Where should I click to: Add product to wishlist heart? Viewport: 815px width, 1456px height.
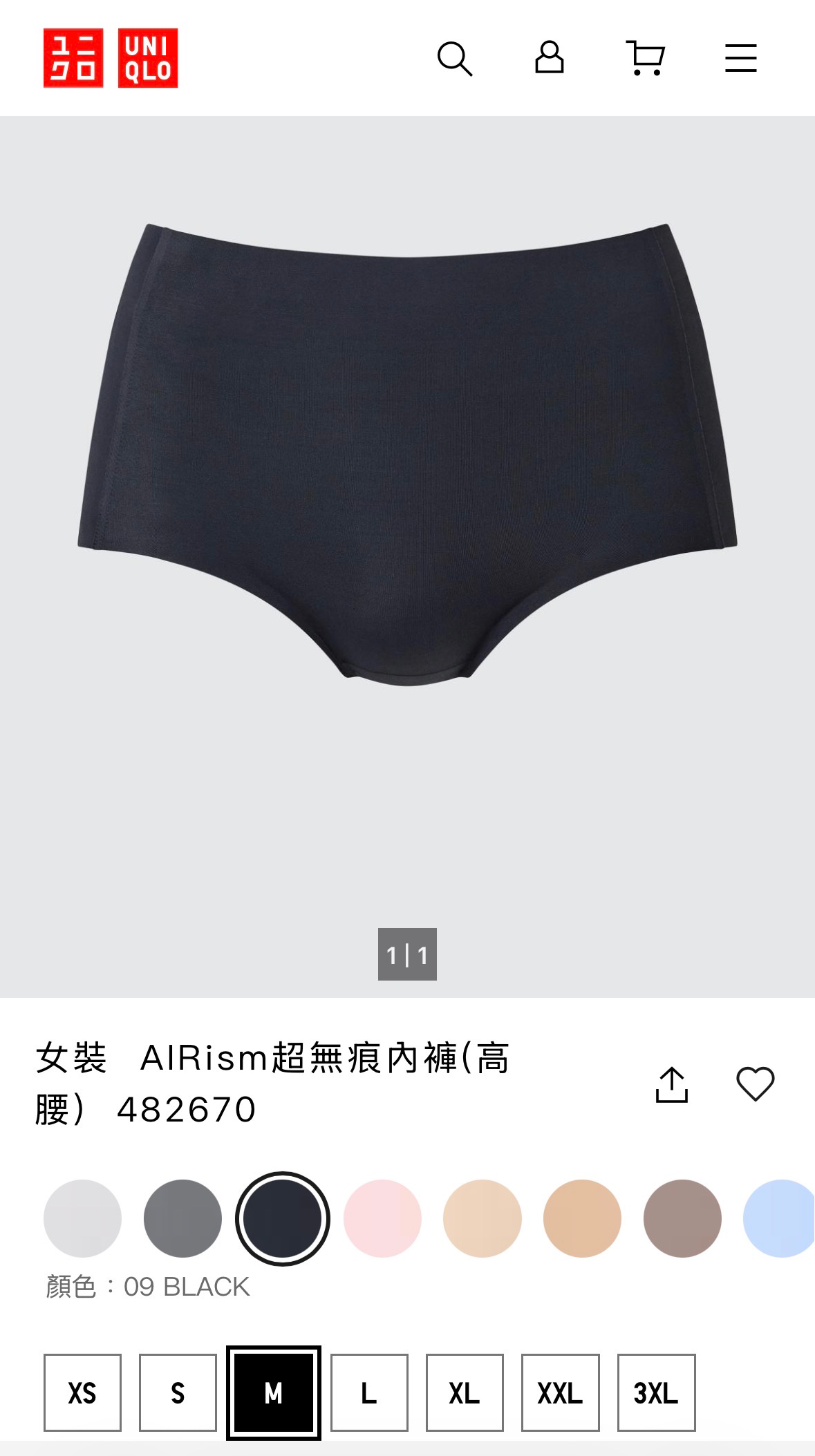pyautogui.click(x=755, y=1084)
